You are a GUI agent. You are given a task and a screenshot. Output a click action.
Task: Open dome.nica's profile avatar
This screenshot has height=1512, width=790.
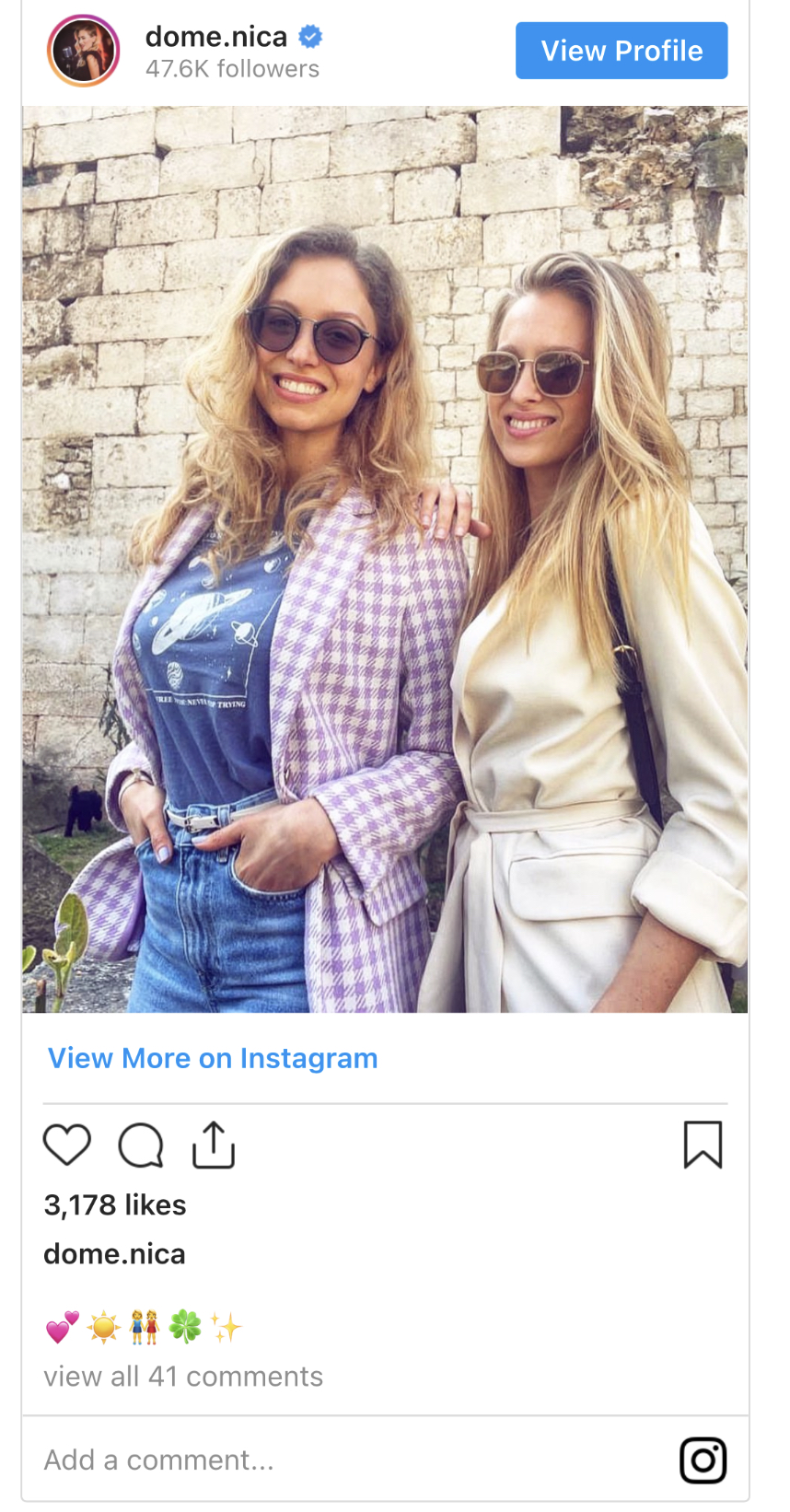click(x=84, y=51)
